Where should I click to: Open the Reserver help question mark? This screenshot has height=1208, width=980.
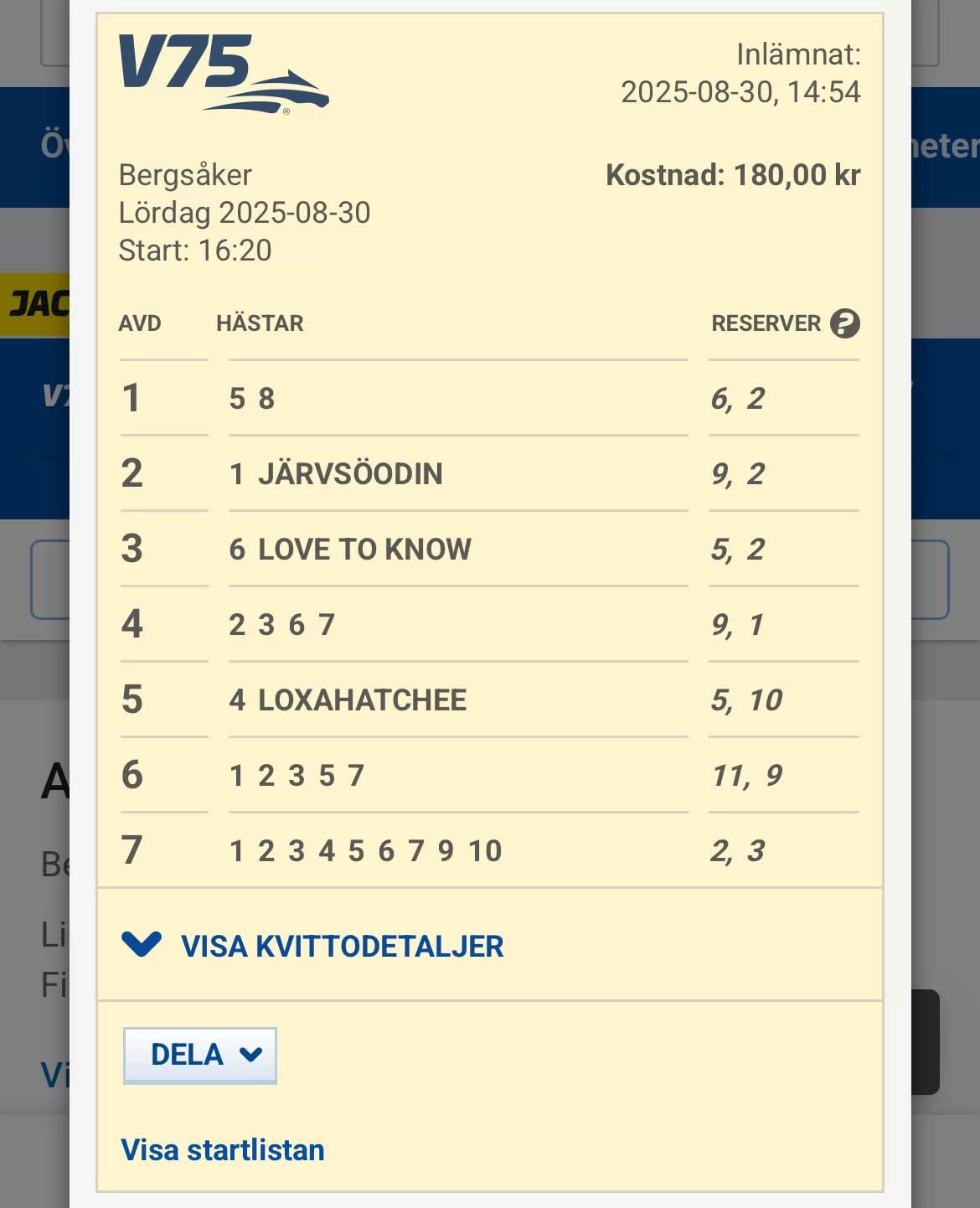click(x=844, y=323)
